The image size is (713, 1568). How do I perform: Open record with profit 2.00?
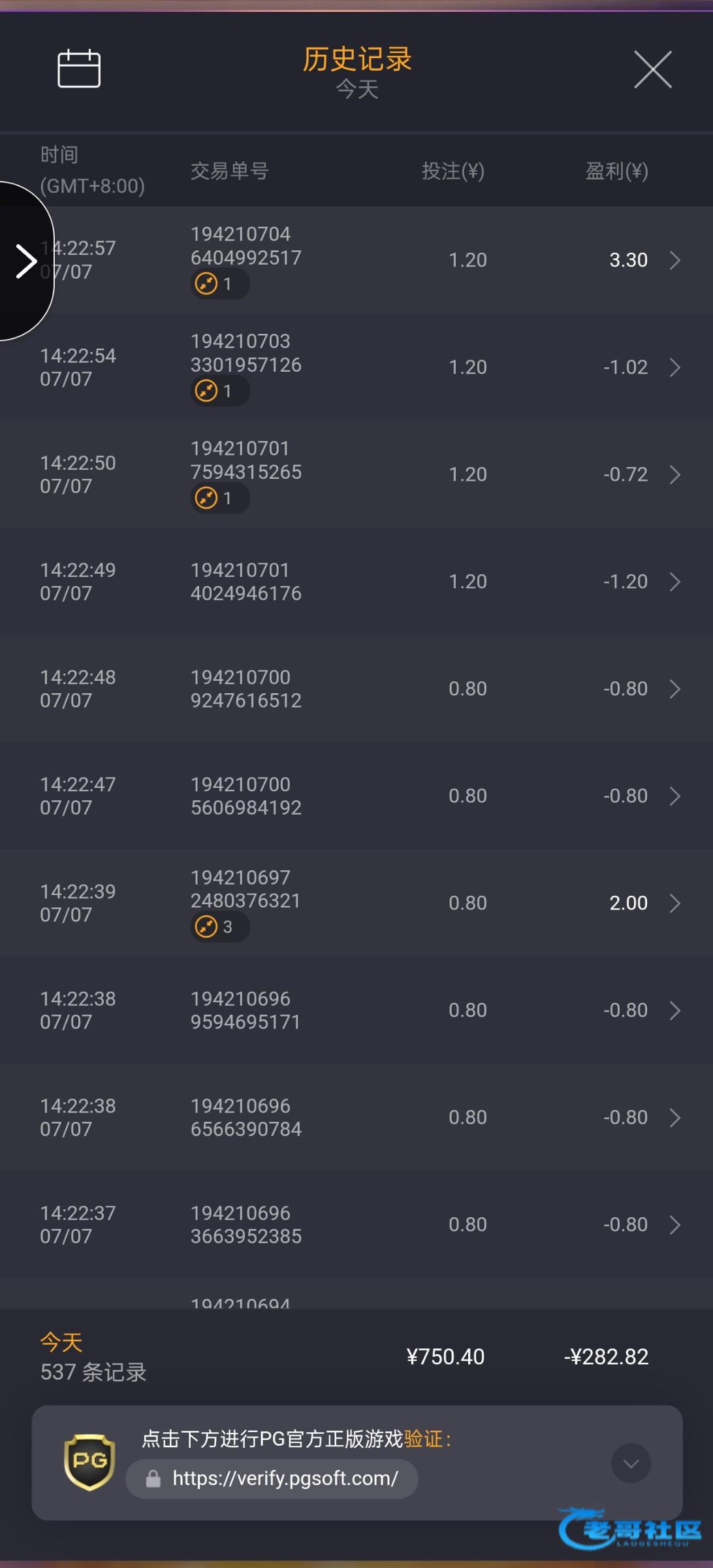tap(356, 903)
